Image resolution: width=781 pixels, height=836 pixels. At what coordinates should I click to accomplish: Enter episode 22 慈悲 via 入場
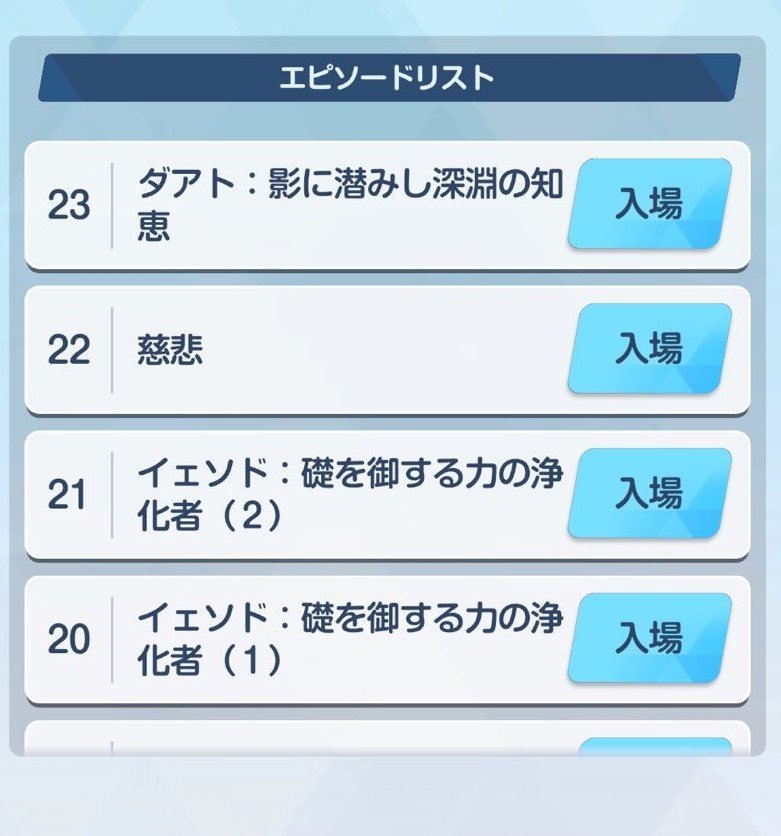(x=649, y=349)
